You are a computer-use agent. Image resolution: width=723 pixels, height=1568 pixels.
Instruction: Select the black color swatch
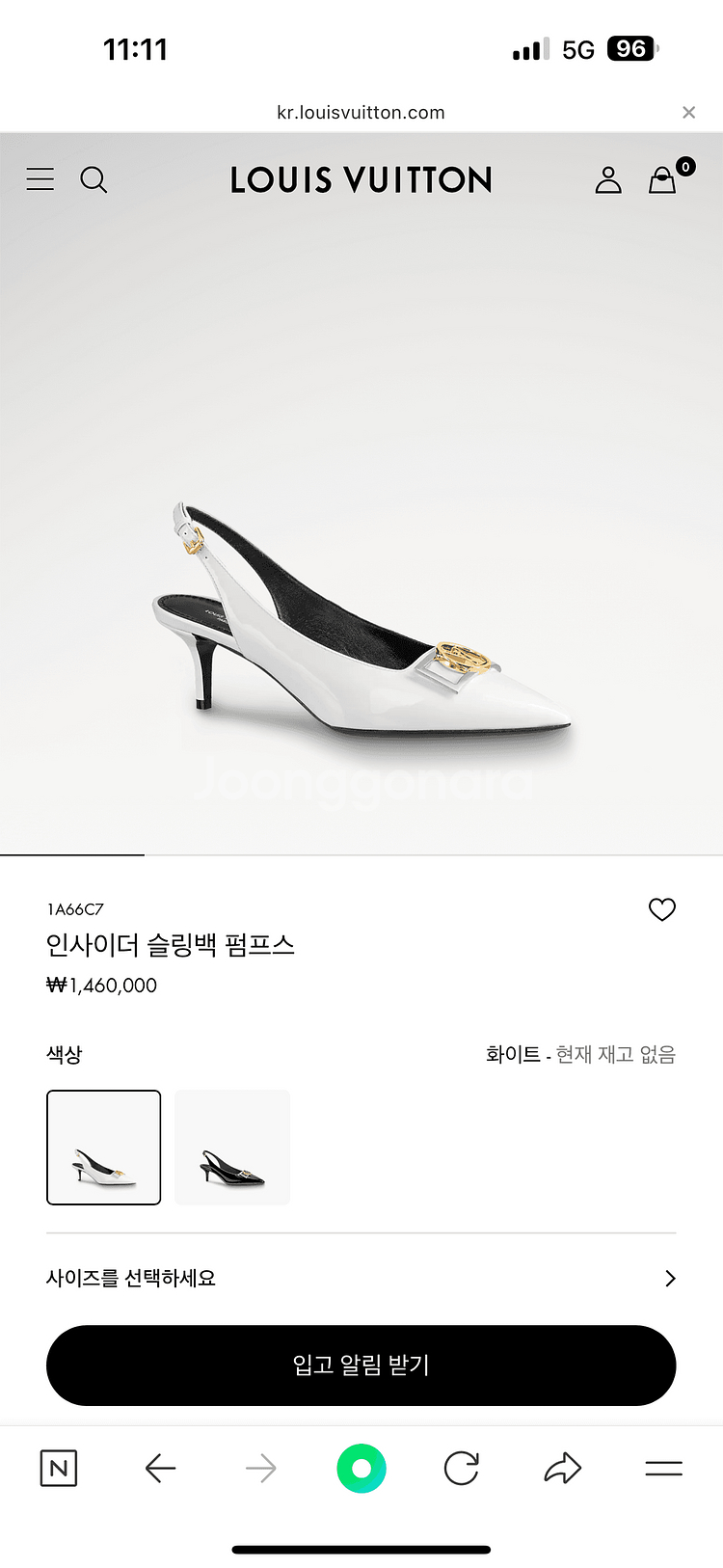232,1148
